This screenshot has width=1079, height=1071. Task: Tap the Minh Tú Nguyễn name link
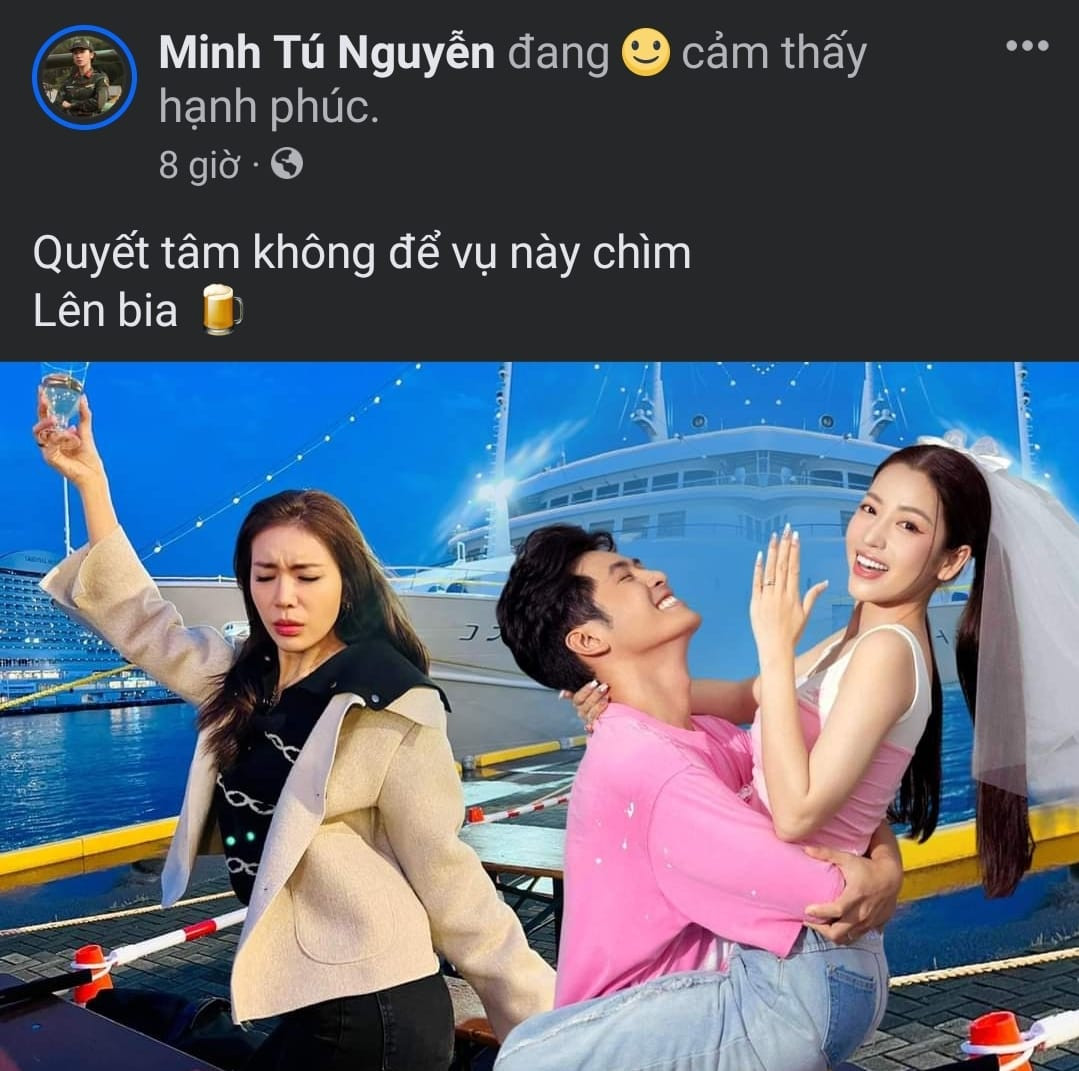(x=327, y=54)
